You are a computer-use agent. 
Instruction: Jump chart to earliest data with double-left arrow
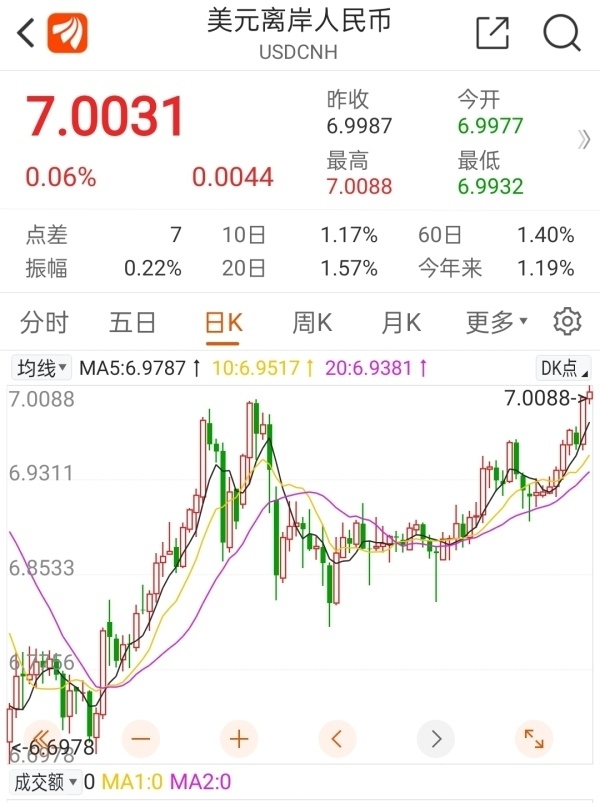point(41,739)
